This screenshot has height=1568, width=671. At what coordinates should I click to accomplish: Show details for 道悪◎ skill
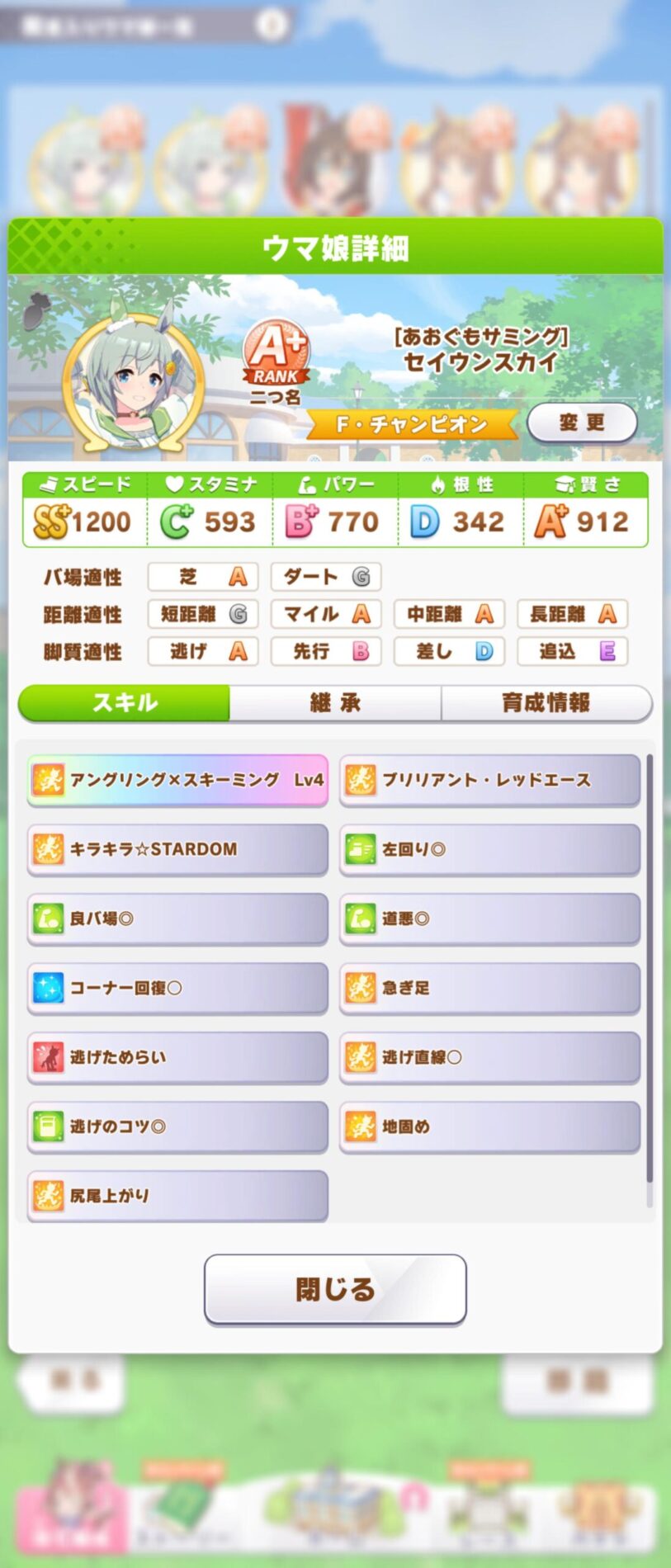coord(489,919)
